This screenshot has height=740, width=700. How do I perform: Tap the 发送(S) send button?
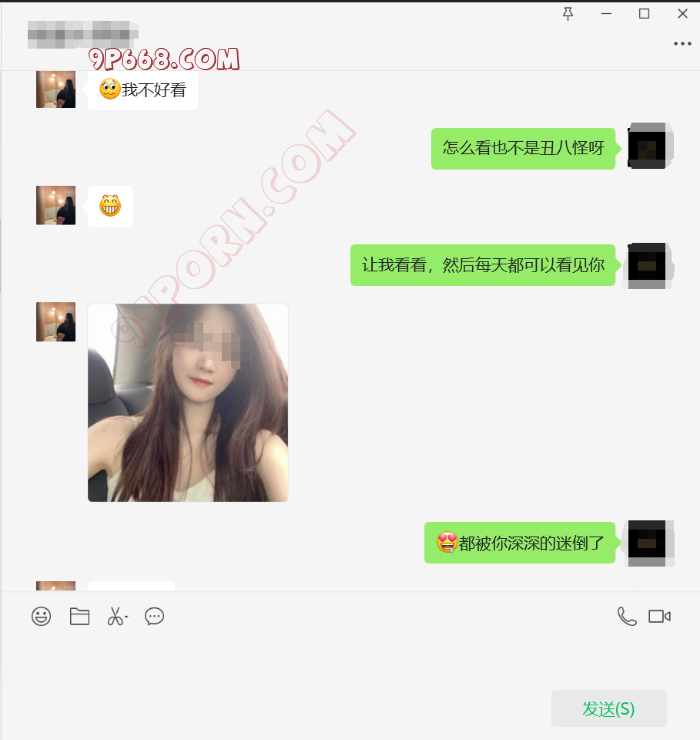click(608, 708)
